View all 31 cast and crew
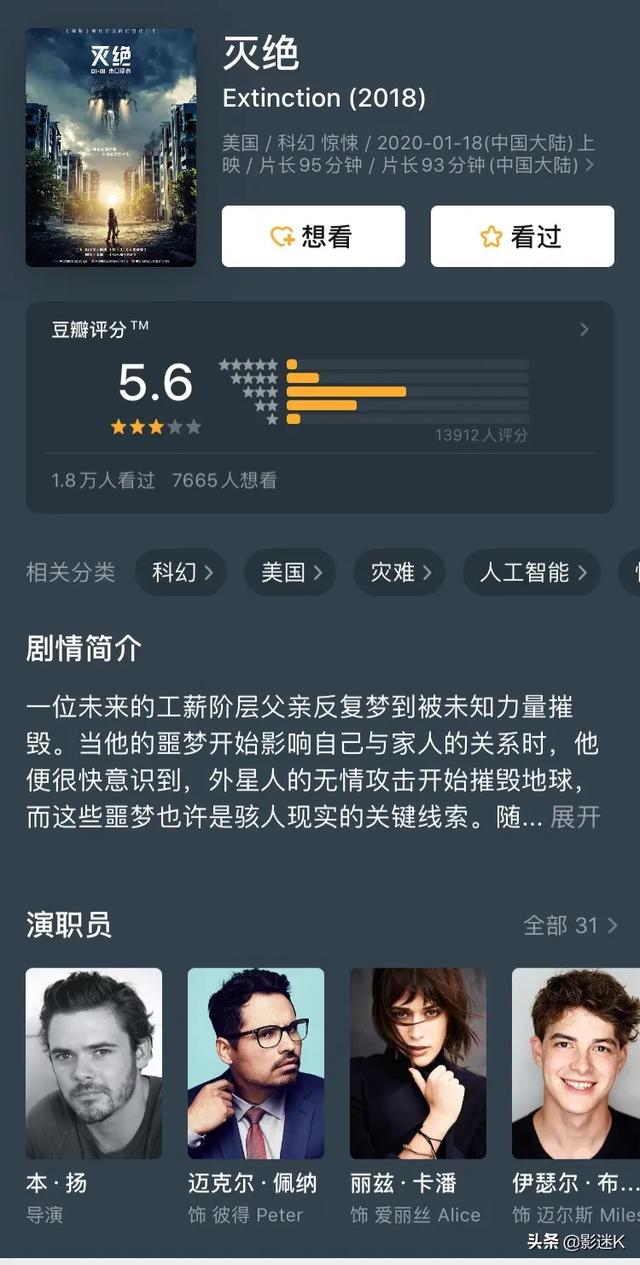 coord(570,925)
